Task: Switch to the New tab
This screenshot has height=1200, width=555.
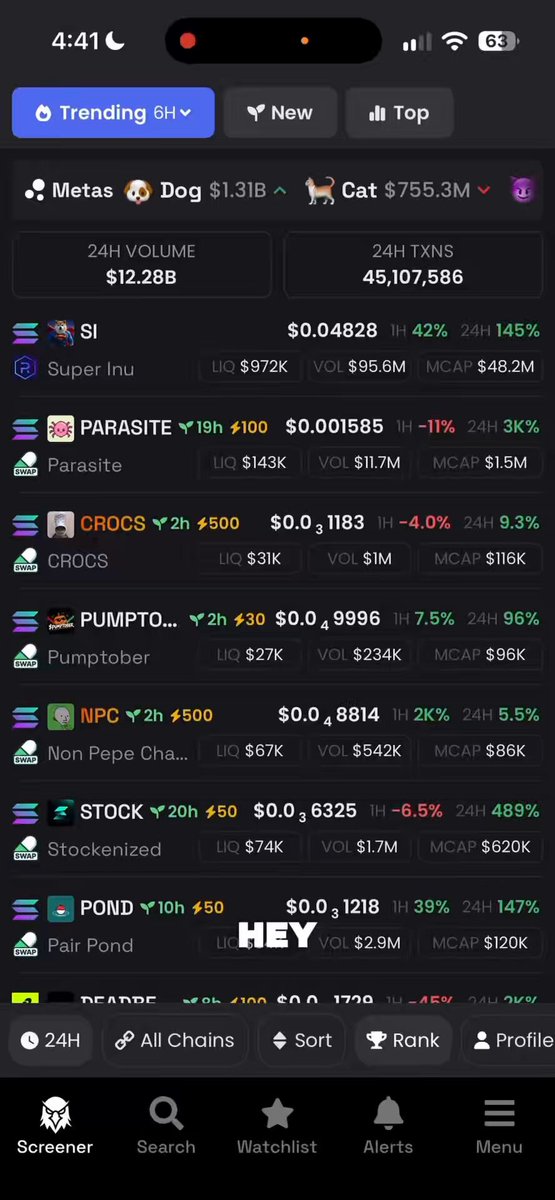Action: point(279,113)
